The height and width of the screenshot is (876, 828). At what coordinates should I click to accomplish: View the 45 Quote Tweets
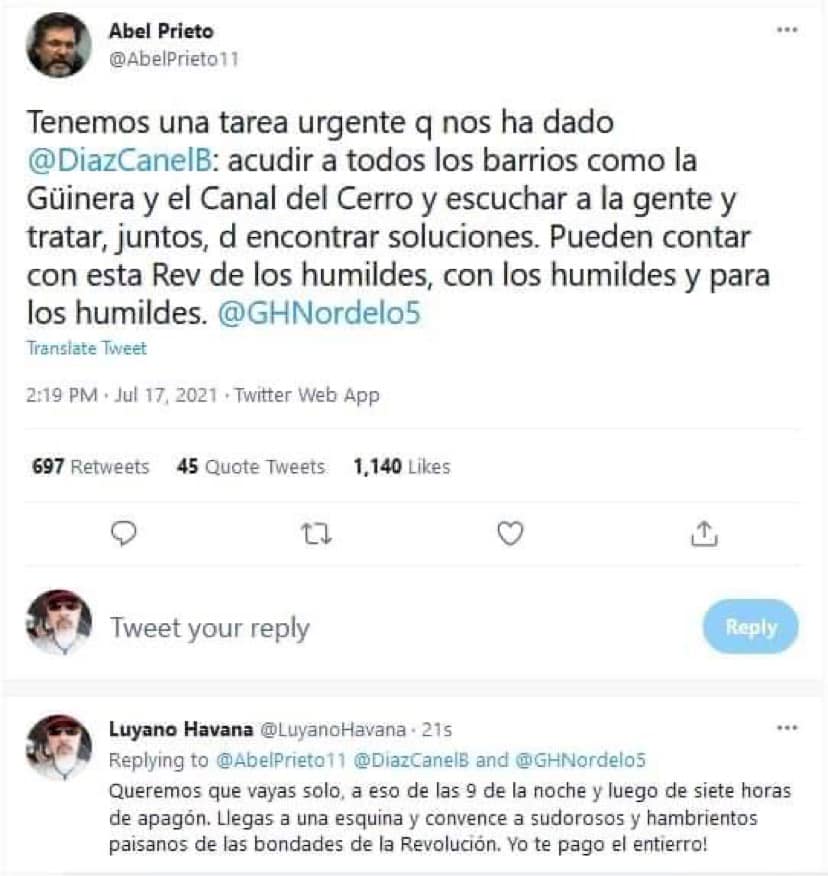pos(251,466)
